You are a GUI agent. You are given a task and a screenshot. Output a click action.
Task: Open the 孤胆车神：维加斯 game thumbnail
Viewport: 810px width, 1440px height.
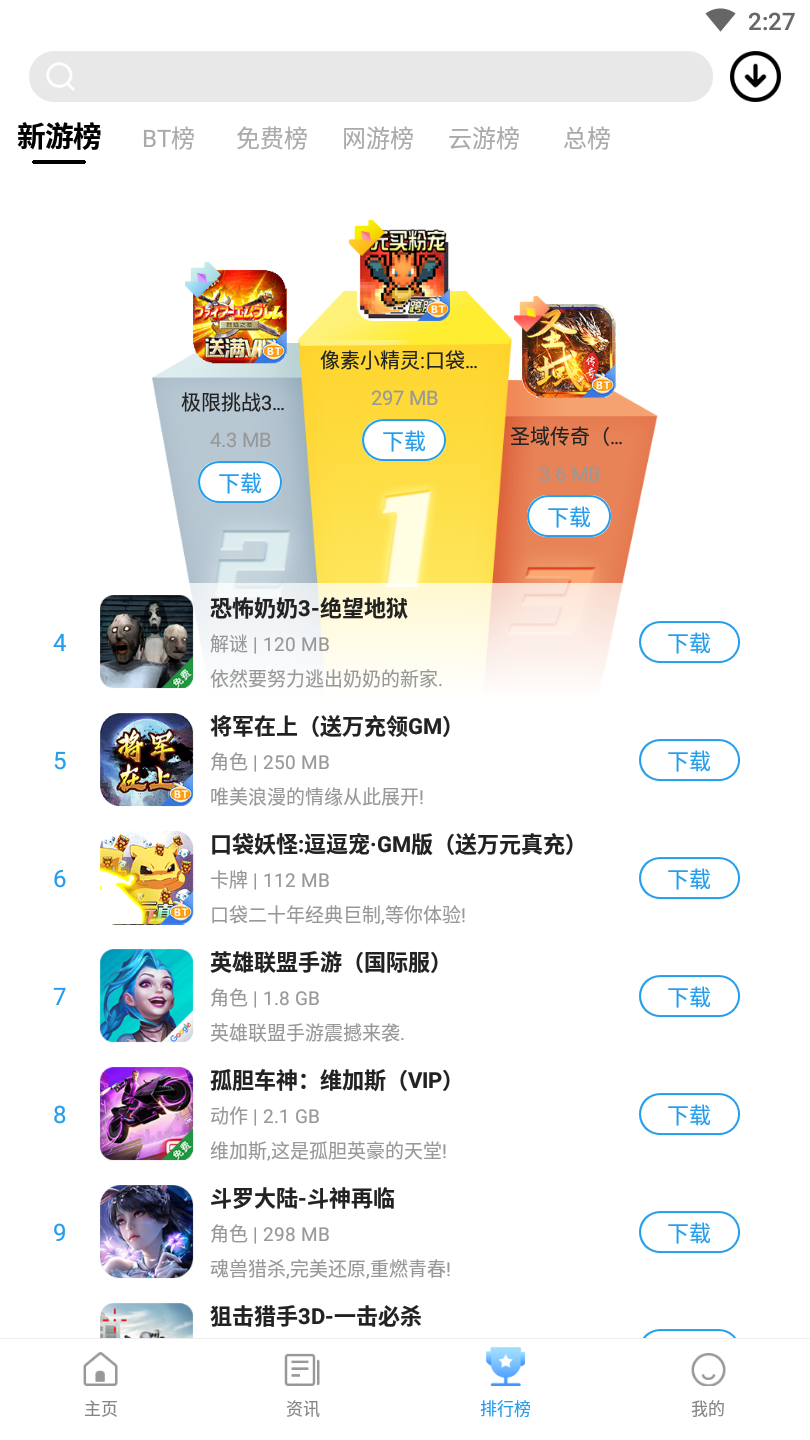click(146, 1113)
